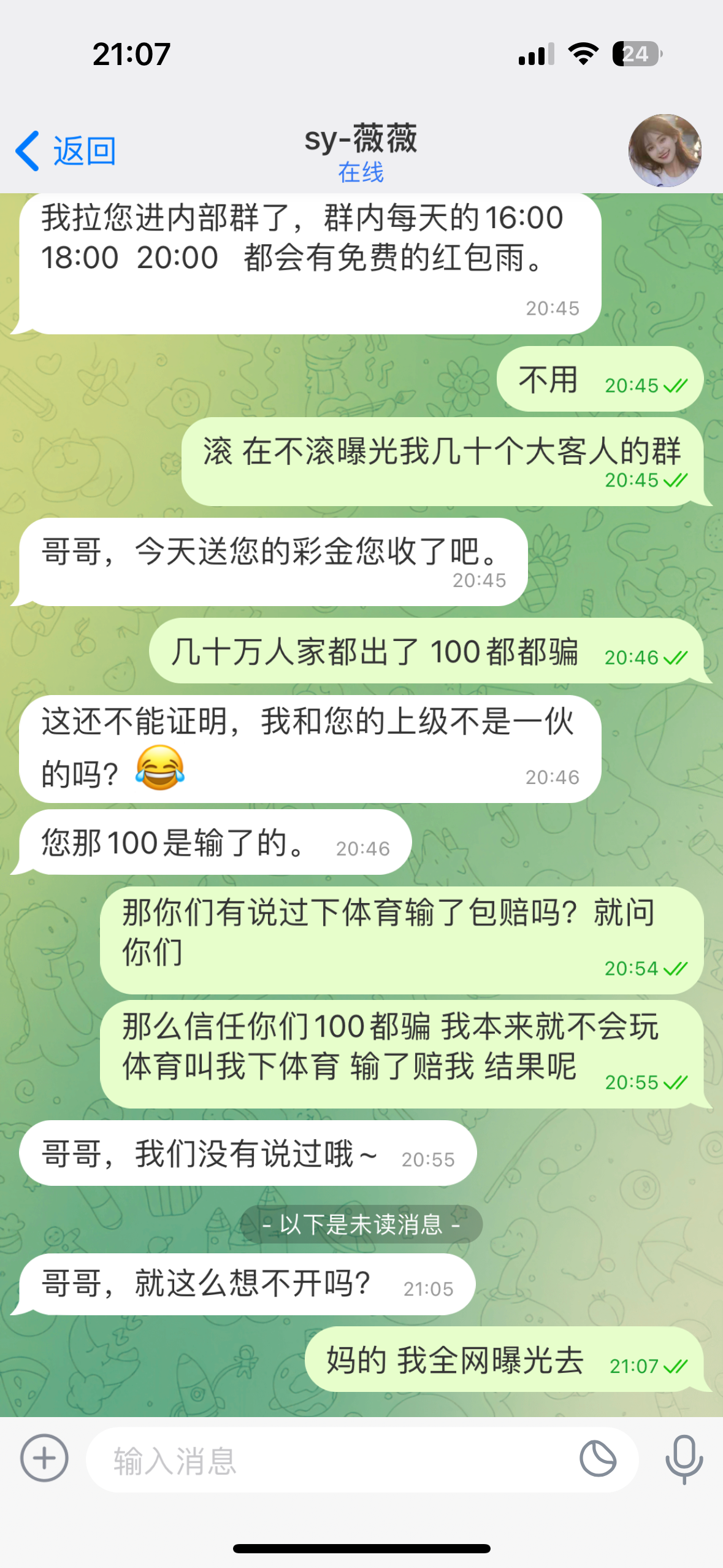Open chat info via the sy-薇薇 title

click(x=361, y=151)
